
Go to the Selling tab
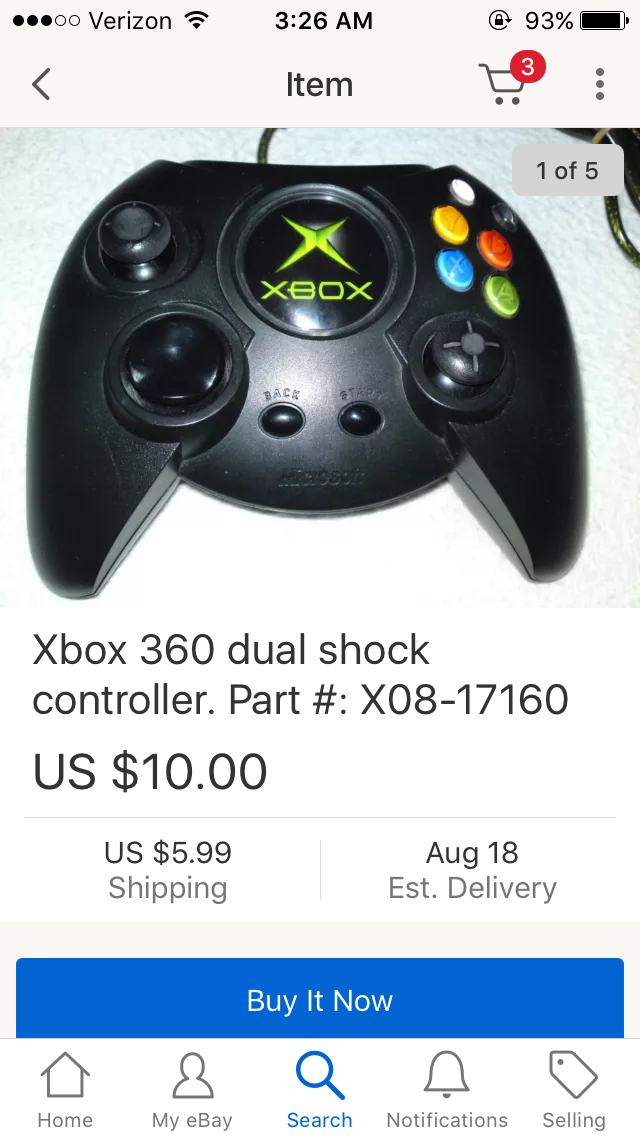(574, 1090)
